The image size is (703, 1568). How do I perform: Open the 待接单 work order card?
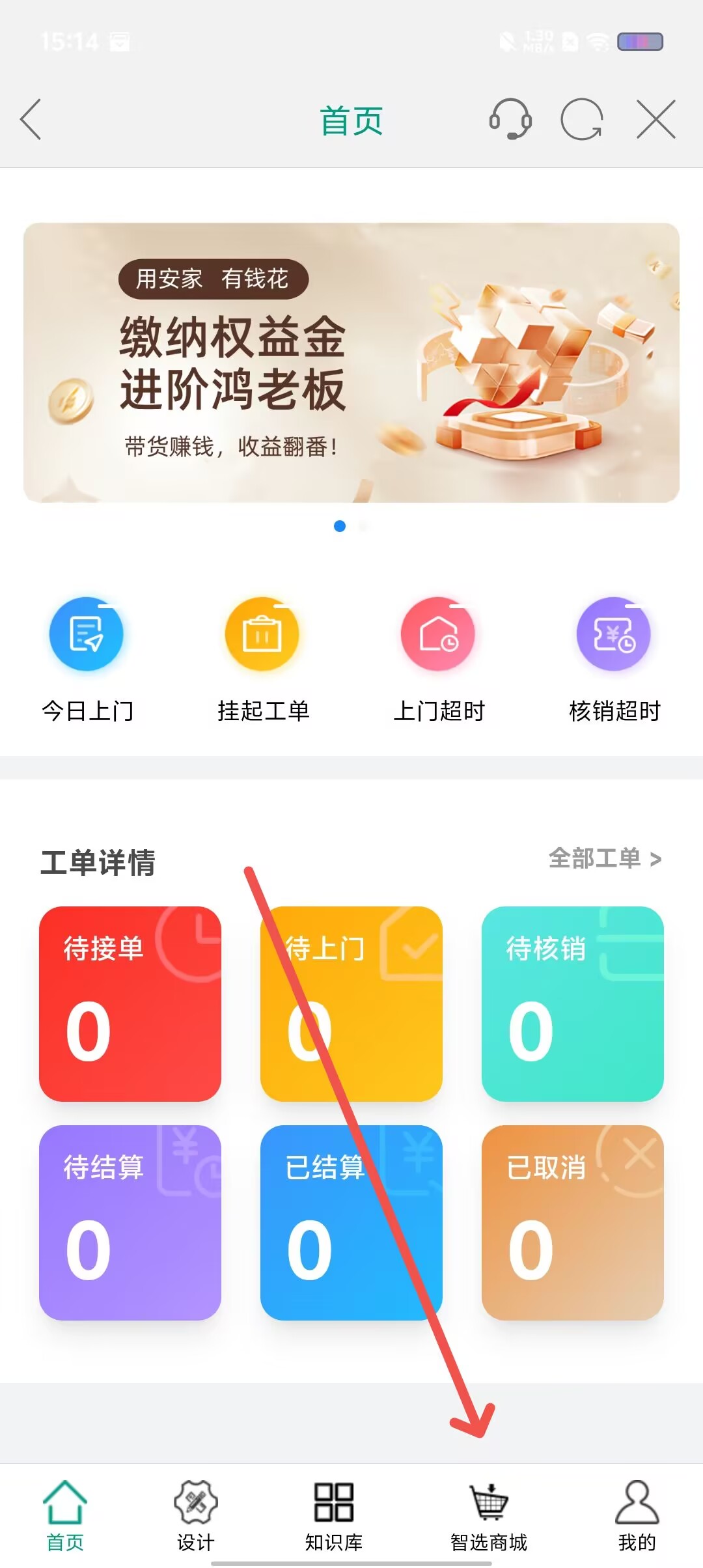[130, 1003]
